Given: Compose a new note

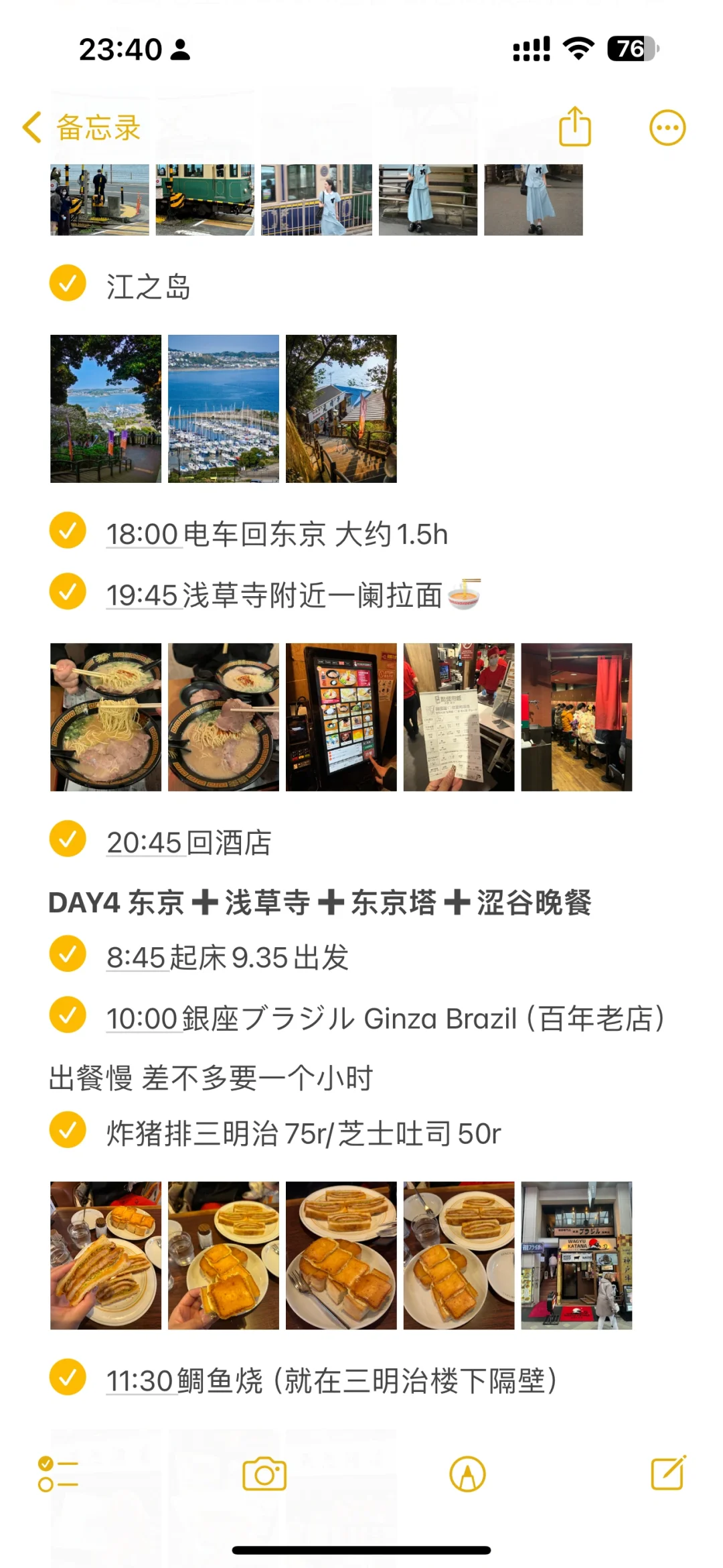Looking at the screenshot, I should pyautogui.click(x=668, y=1473).
